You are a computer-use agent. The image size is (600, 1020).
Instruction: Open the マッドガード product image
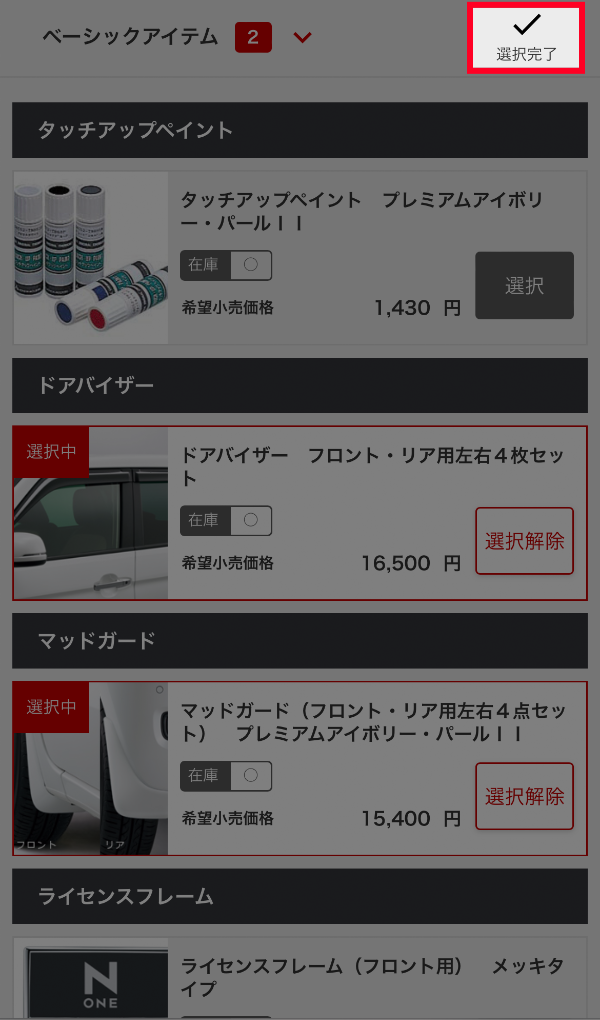[x=91, y=768]
